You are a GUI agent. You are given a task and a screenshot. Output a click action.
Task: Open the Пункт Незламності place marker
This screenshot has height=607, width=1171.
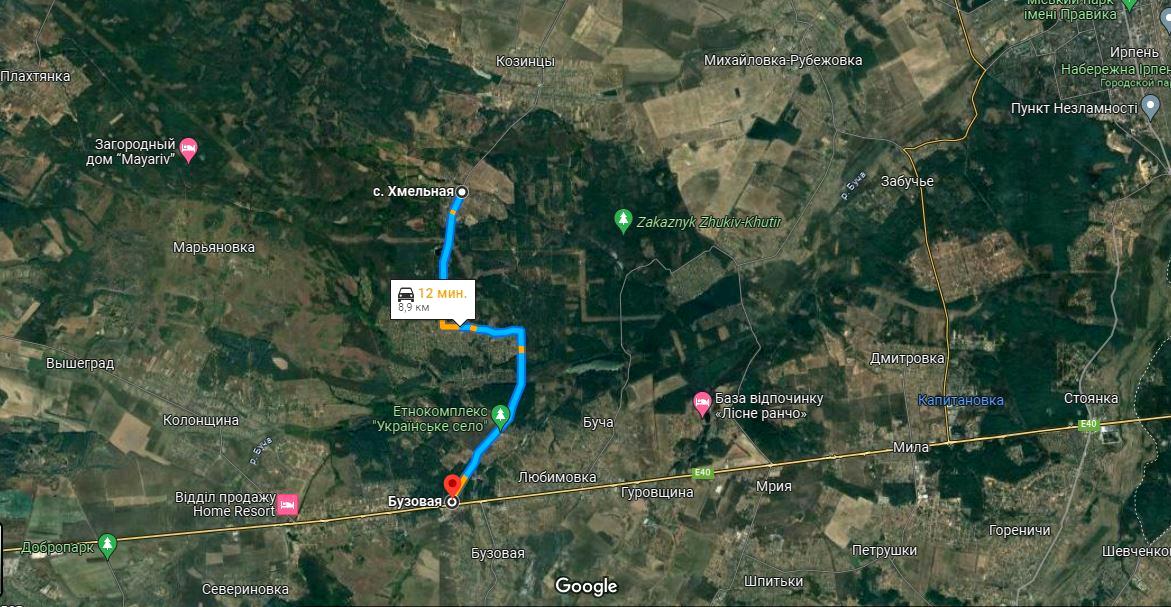1152,105
